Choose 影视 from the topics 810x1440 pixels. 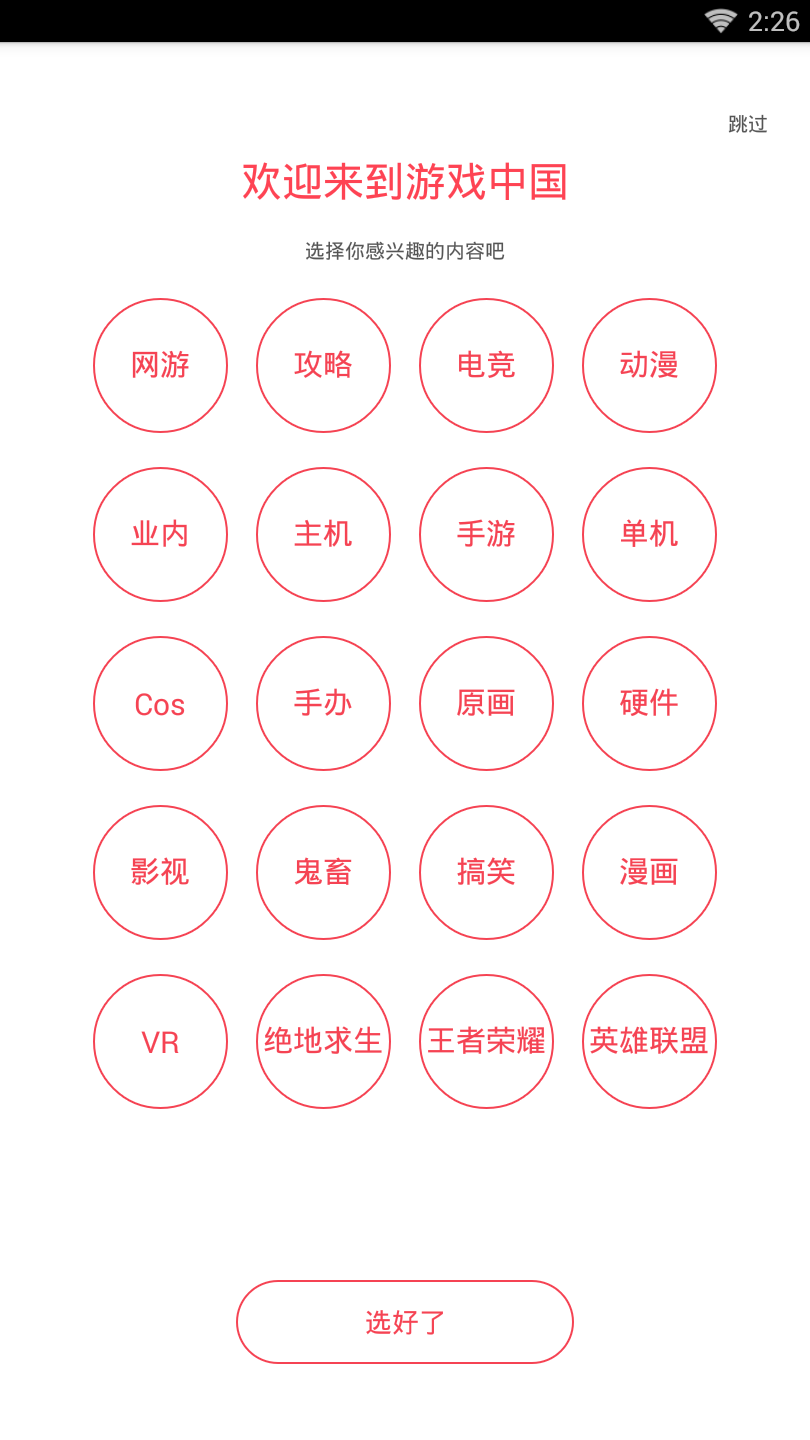coord(160,872)
